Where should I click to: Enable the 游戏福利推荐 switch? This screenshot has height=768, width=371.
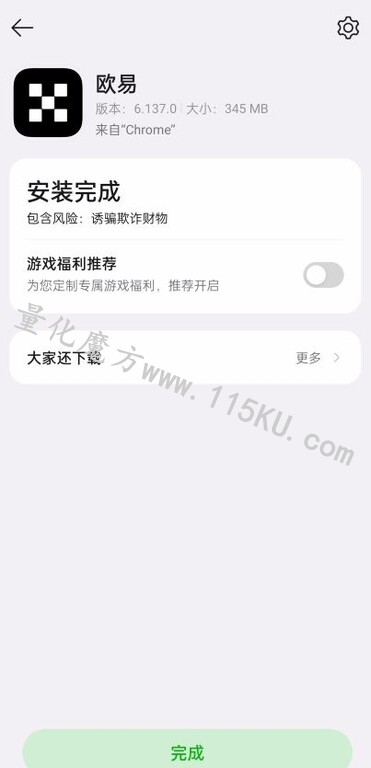323,275
